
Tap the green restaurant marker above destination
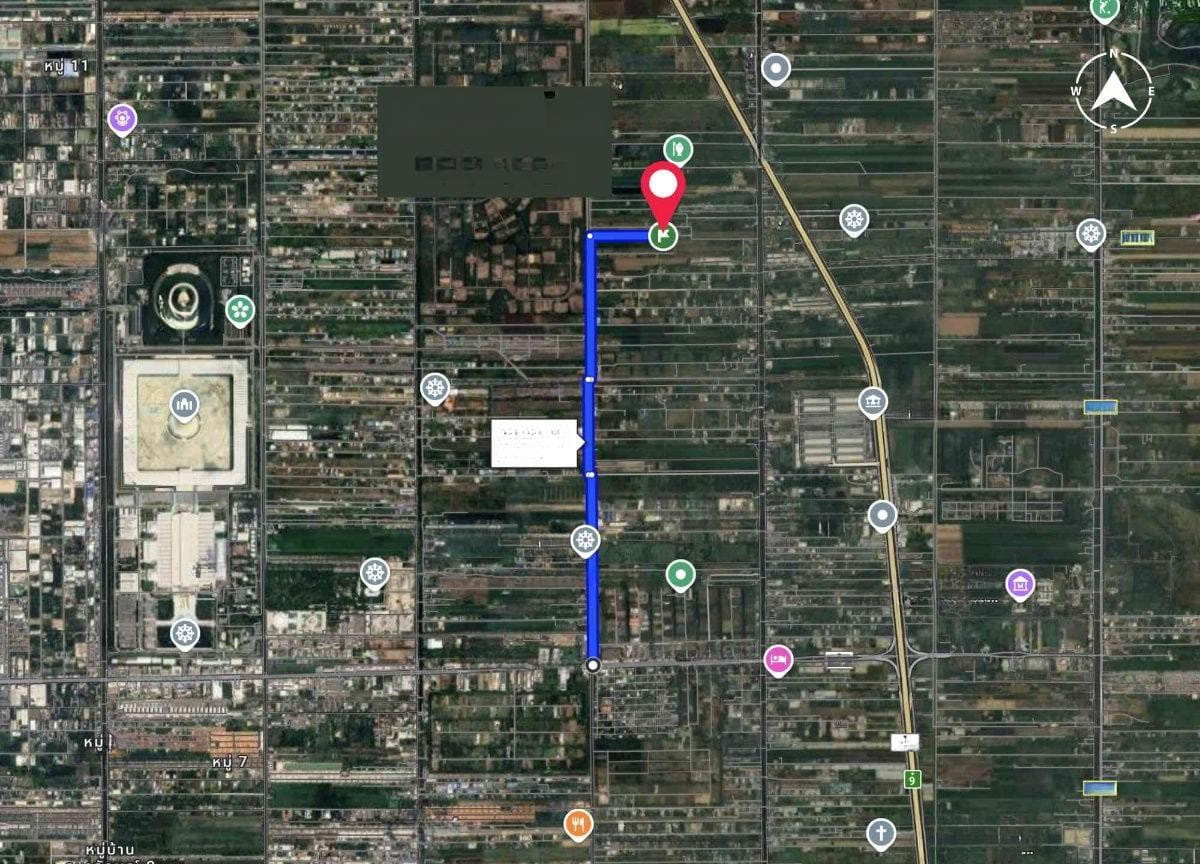pyautogui.click(x=679, y=150)
